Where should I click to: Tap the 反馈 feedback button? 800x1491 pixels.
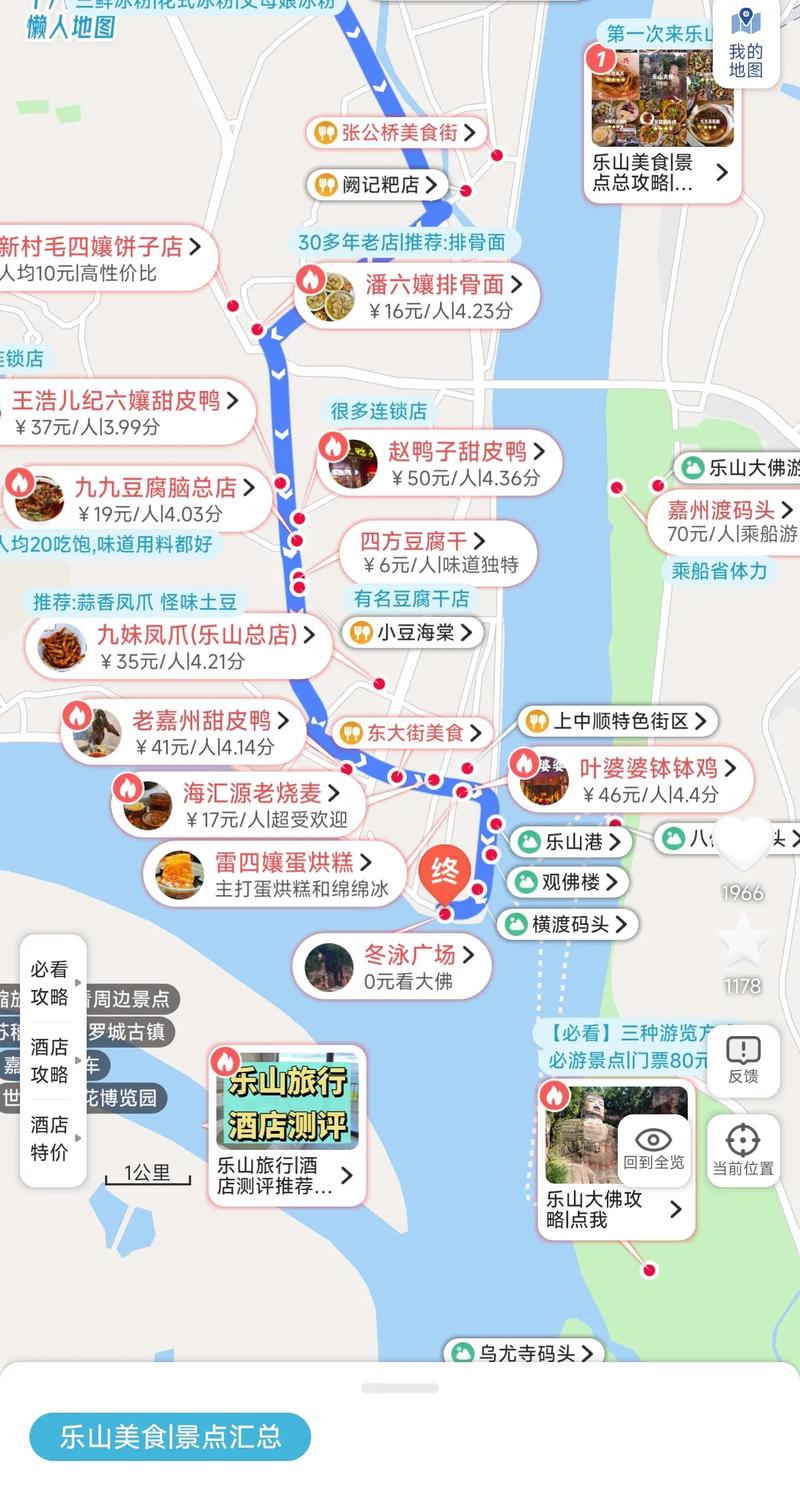click(743, 1060)
